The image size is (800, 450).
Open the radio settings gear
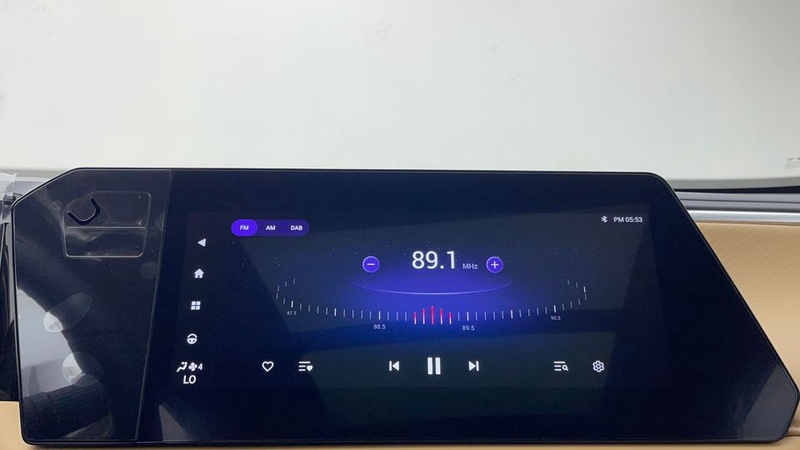[x=598, y=367]
